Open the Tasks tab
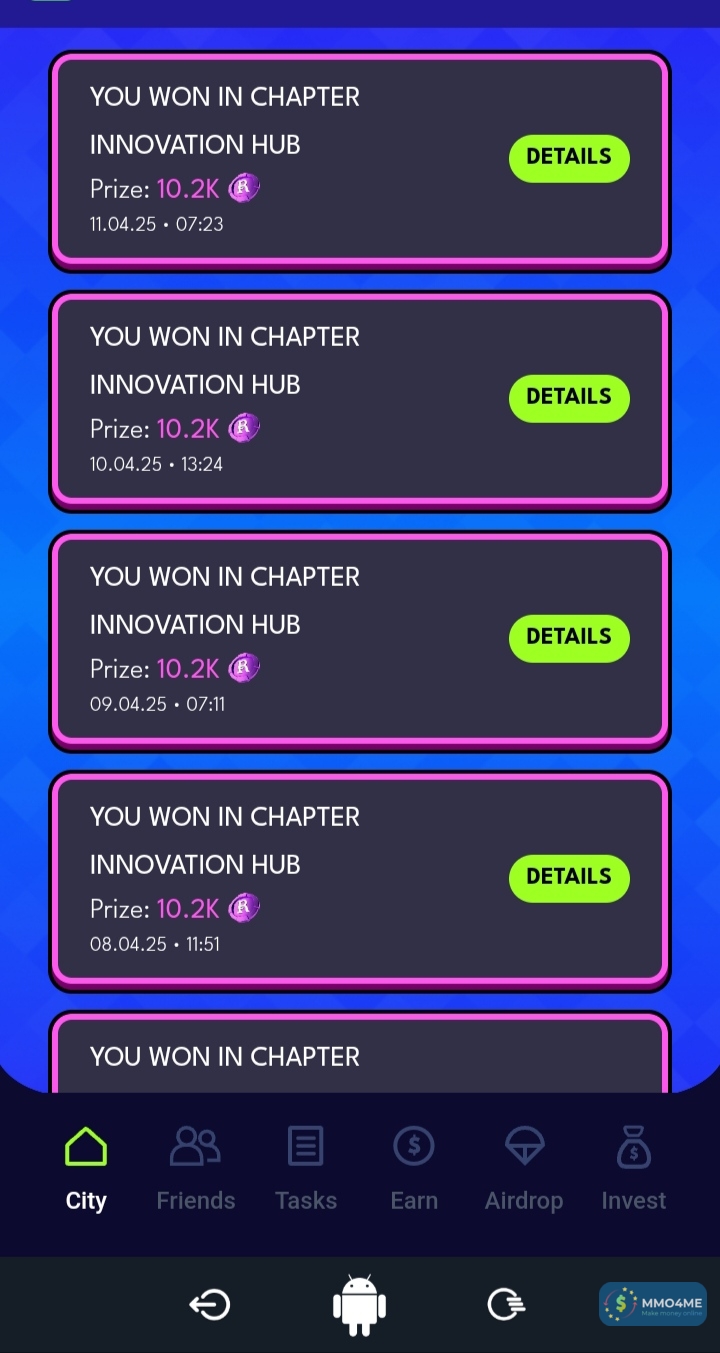The image size is (720, 1353). click(x=305, y=1167)
